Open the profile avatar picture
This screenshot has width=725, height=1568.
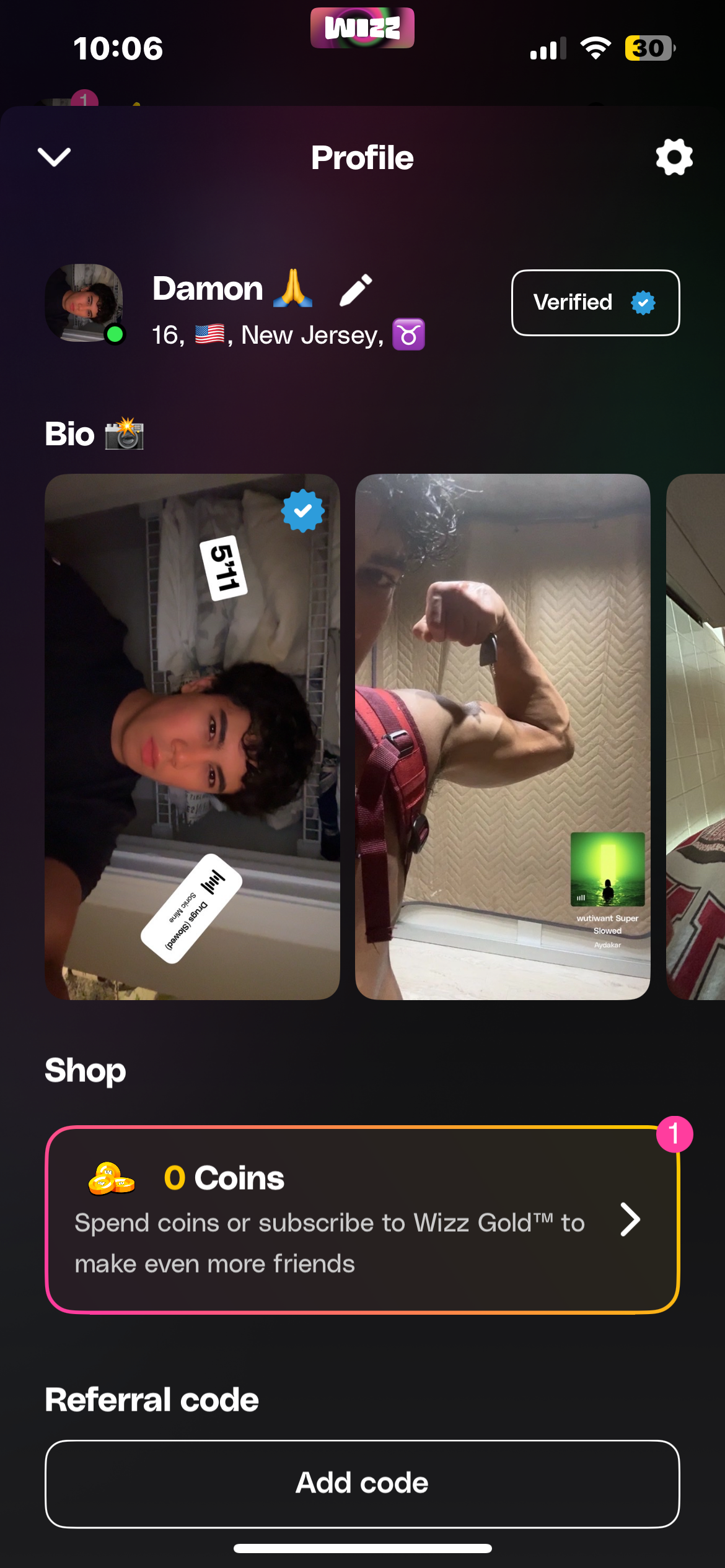(84, 303)
